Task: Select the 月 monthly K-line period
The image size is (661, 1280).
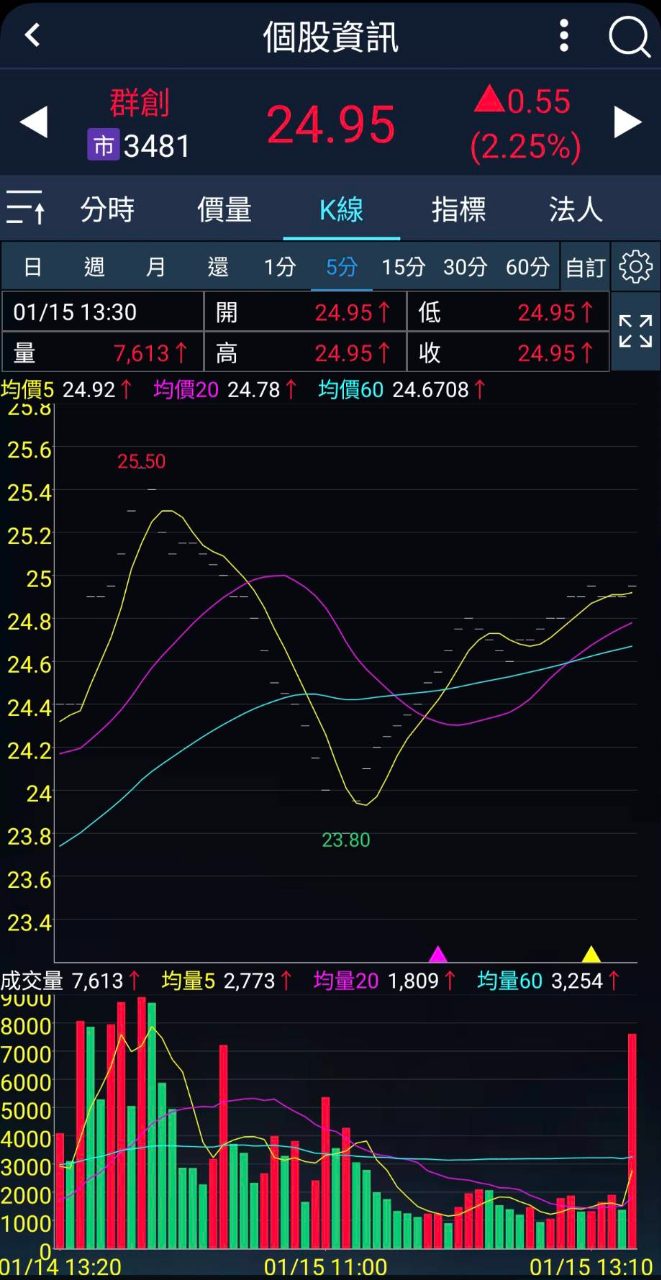Action: pos(156,267)
